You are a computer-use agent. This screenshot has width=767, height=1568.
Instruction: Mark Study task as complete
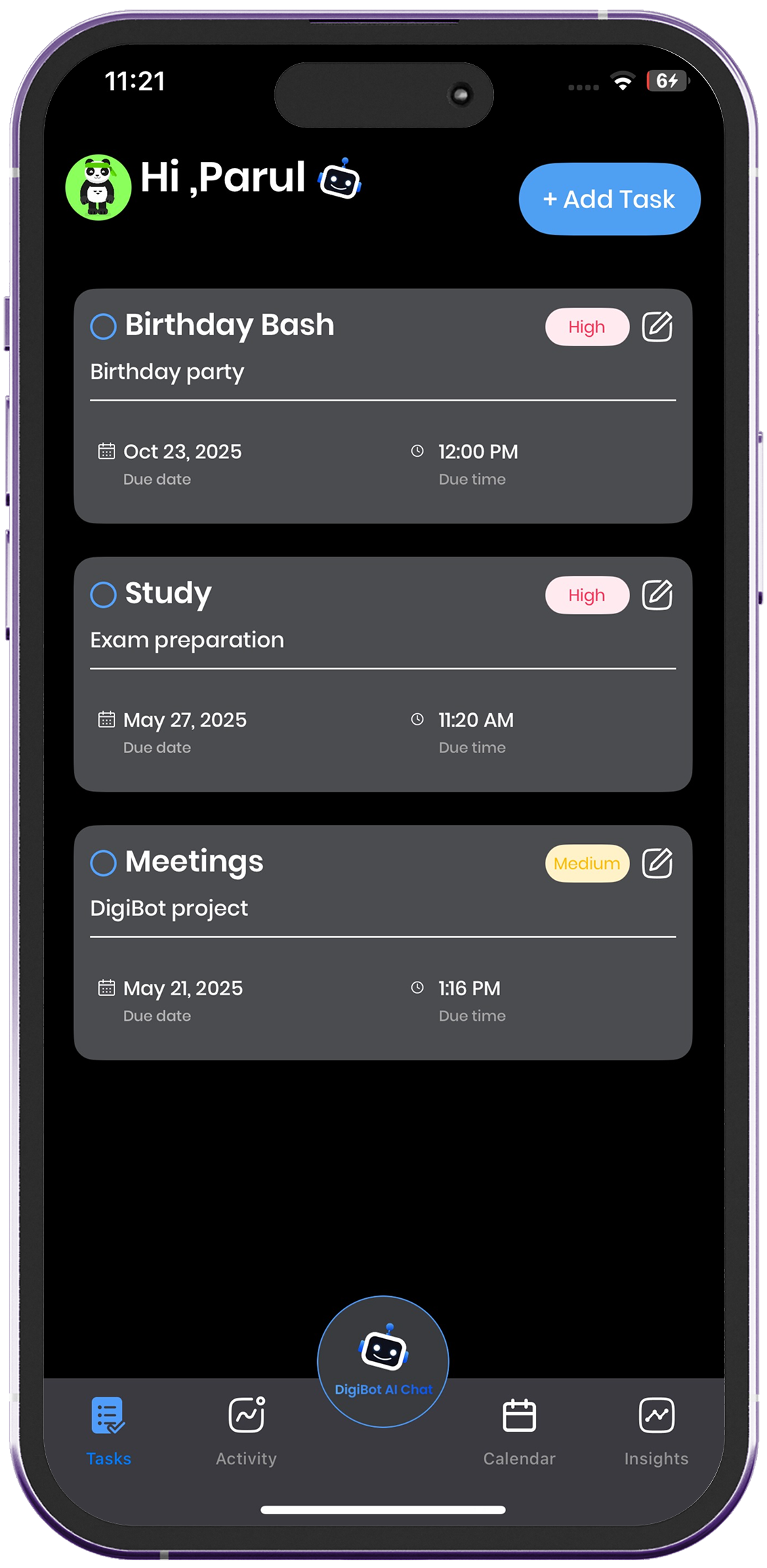click(x=104, y=595)
